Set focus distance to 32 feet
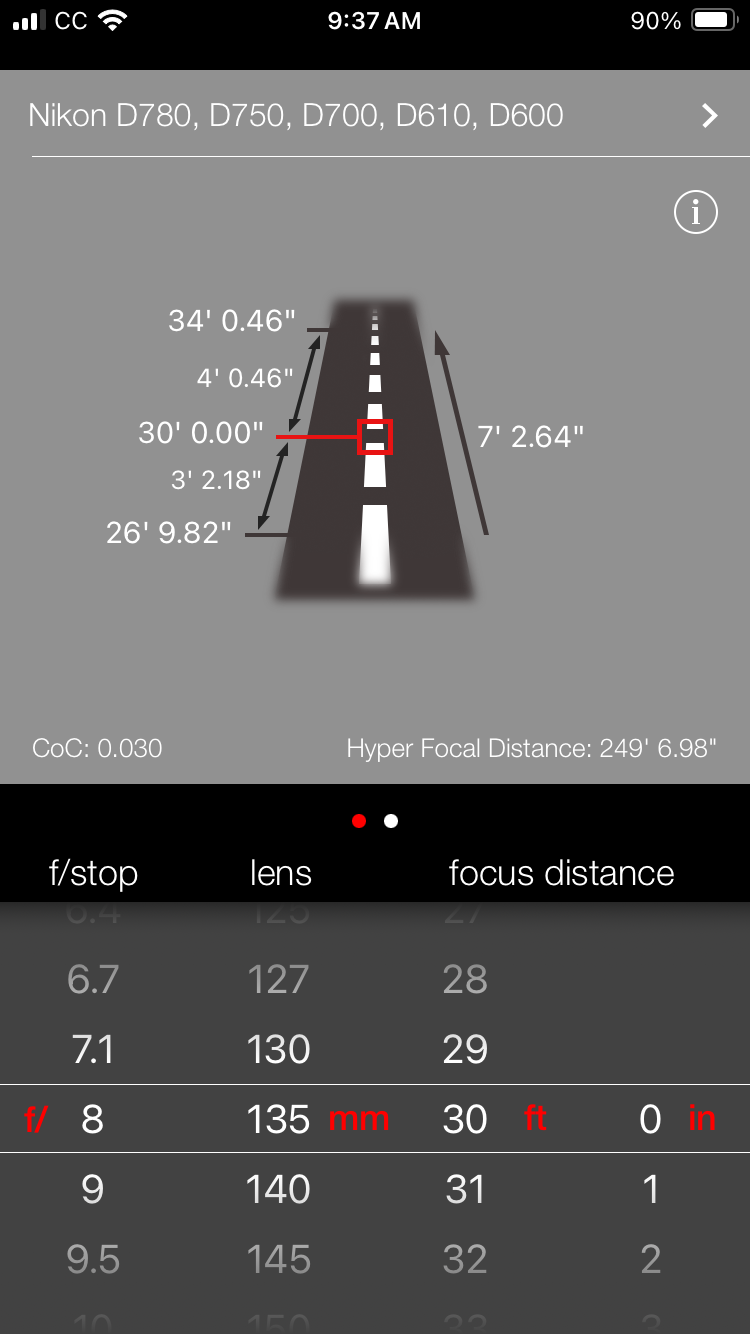Viewport: 750px width, 1334px height. (465, 1259)
